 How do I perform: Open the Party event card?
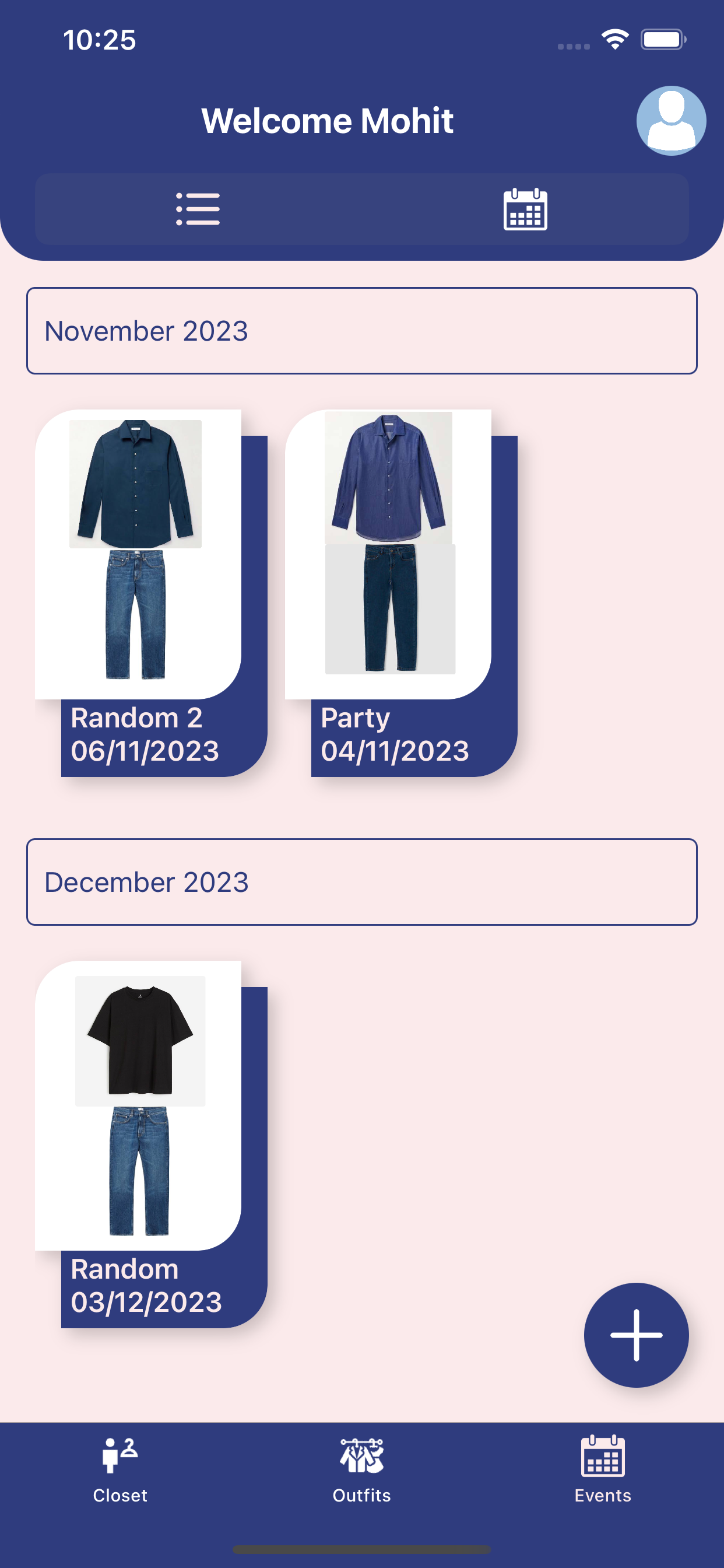point(400,593)
